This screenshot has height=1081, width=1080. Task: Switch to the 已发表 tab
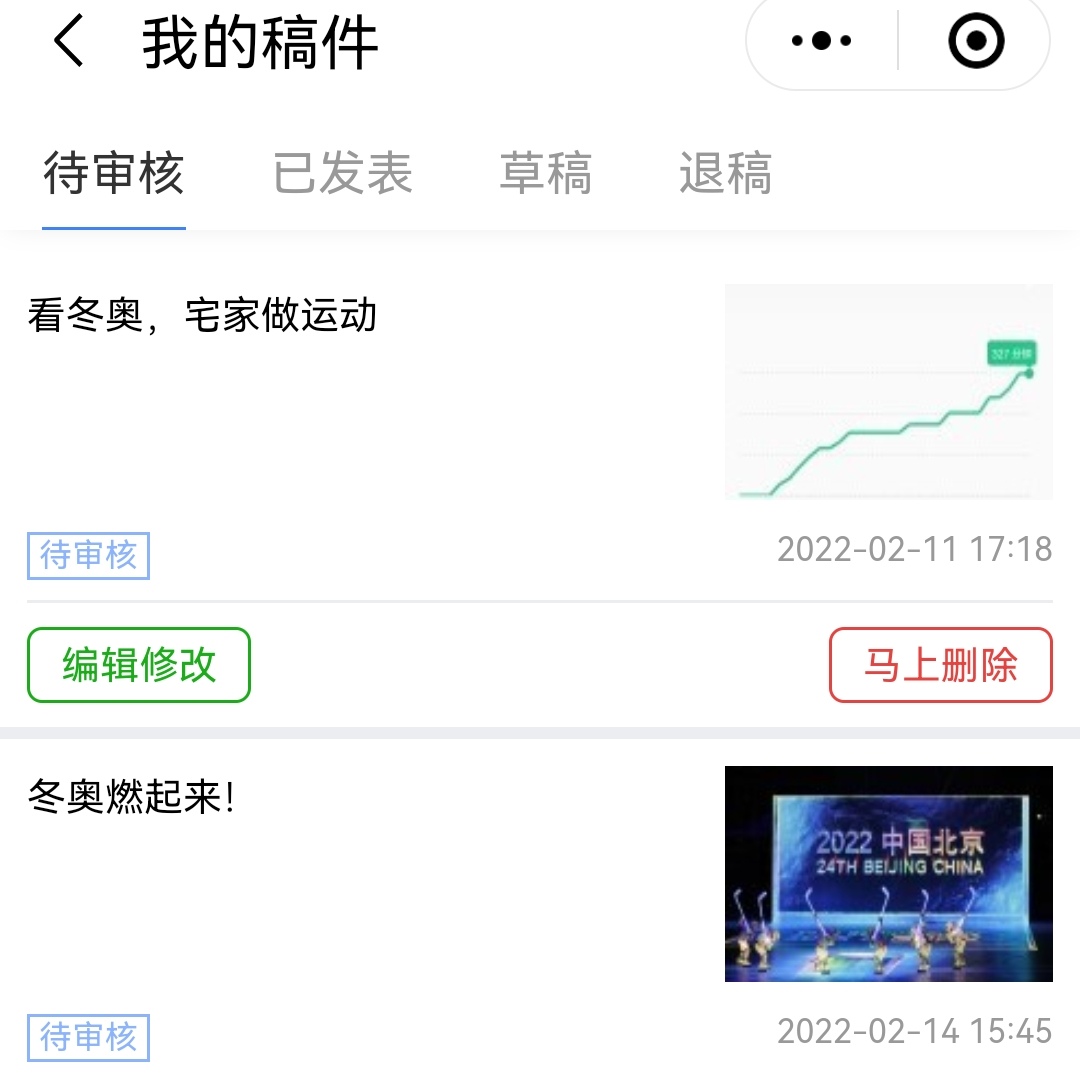point(343,174)
